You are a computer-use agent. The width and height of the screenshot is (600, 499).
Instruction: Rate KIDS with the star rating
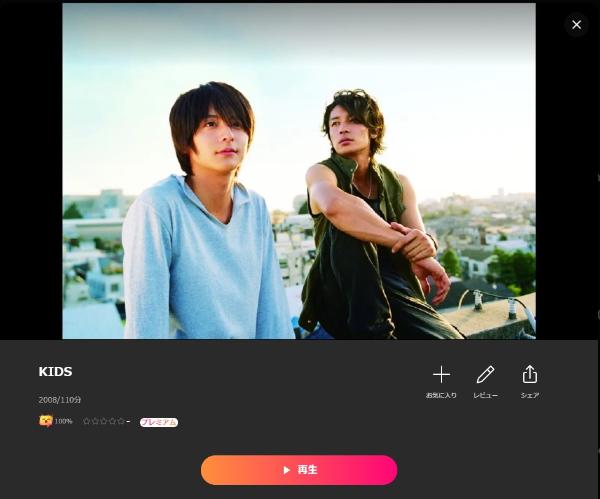click(104, 421)
